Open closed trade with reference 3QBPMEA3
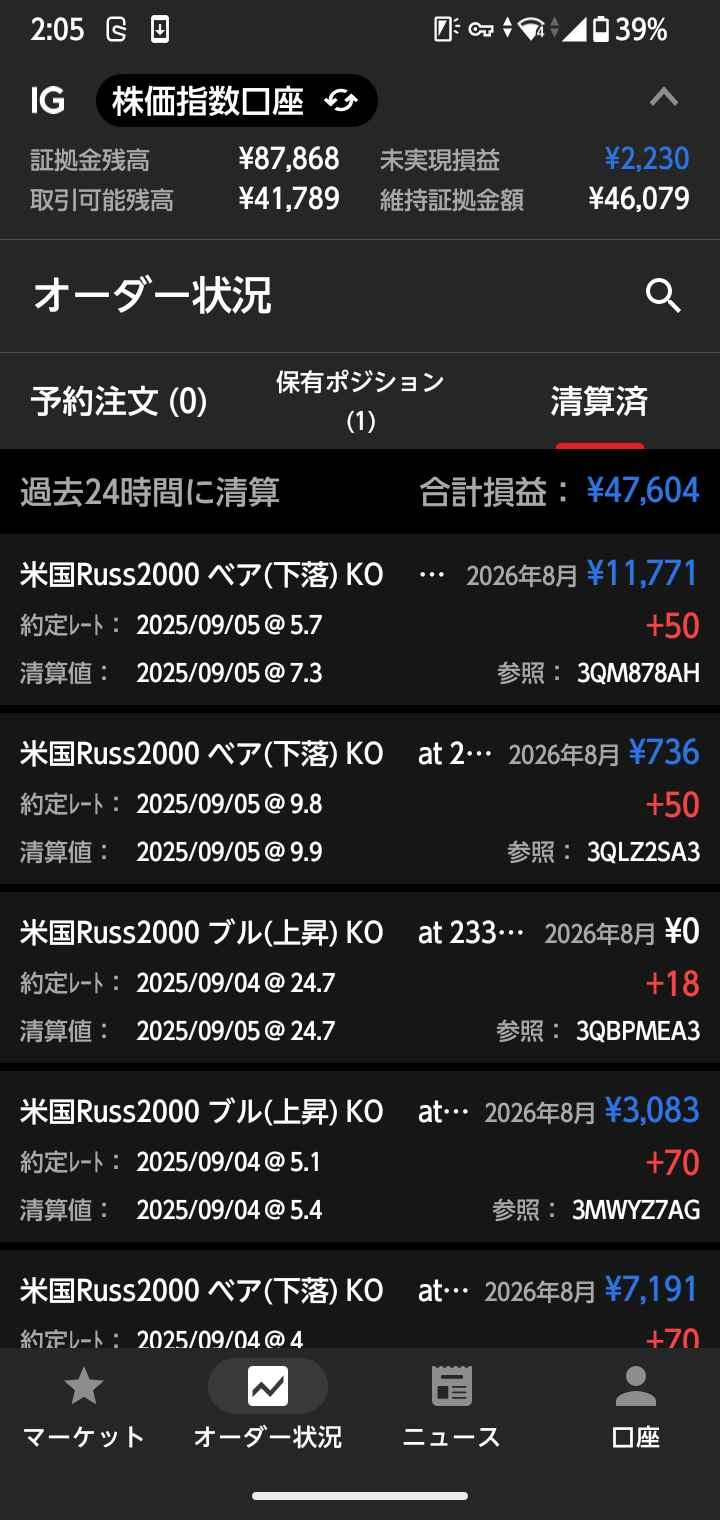Screen dimensions: 720x1520 (360, 980)
